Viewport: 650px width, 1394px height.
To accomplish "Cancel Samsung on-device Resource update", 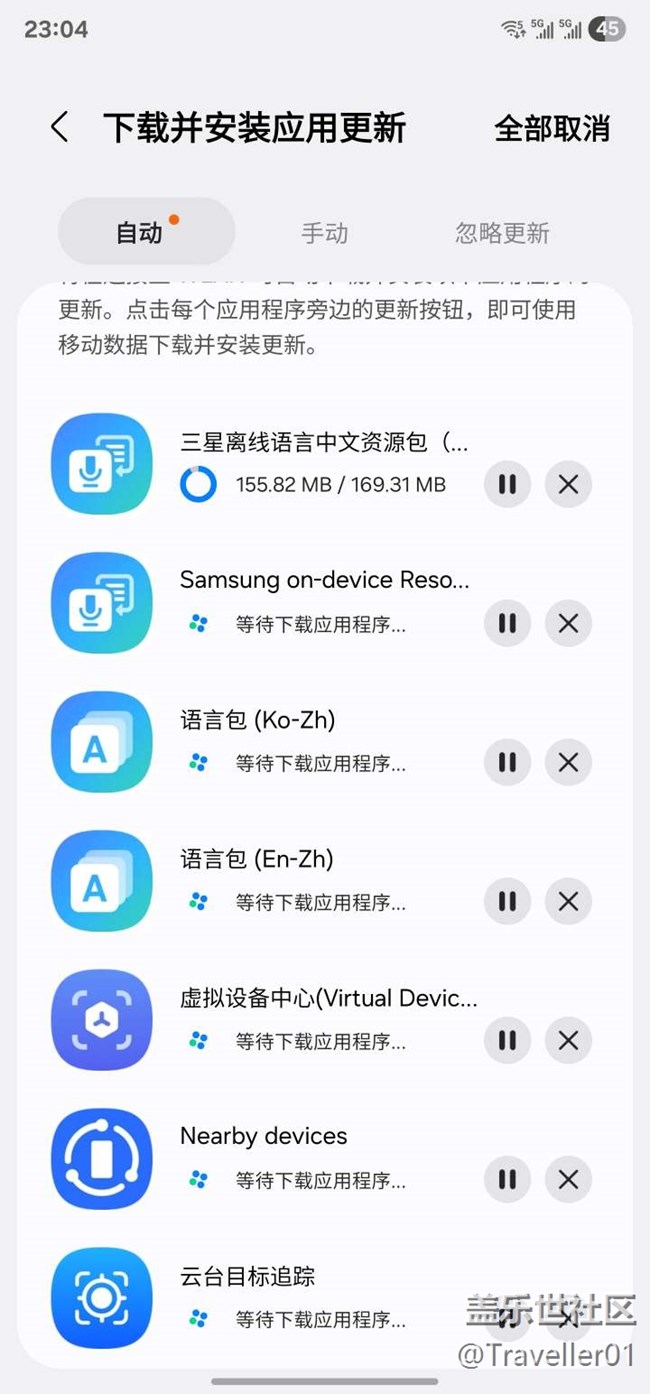I will click(x=569, y=624).
